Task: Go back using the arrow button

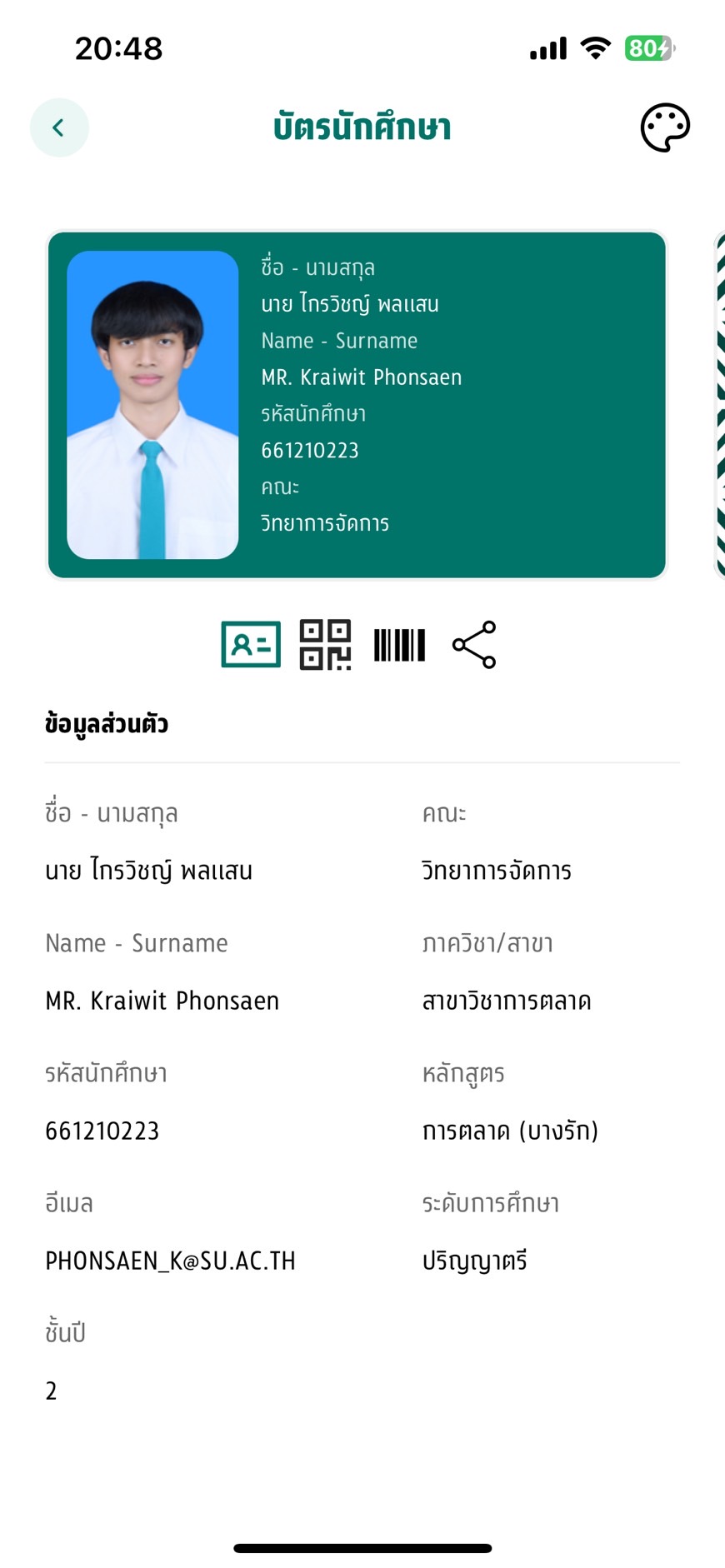Action: [x=59, y=127]
